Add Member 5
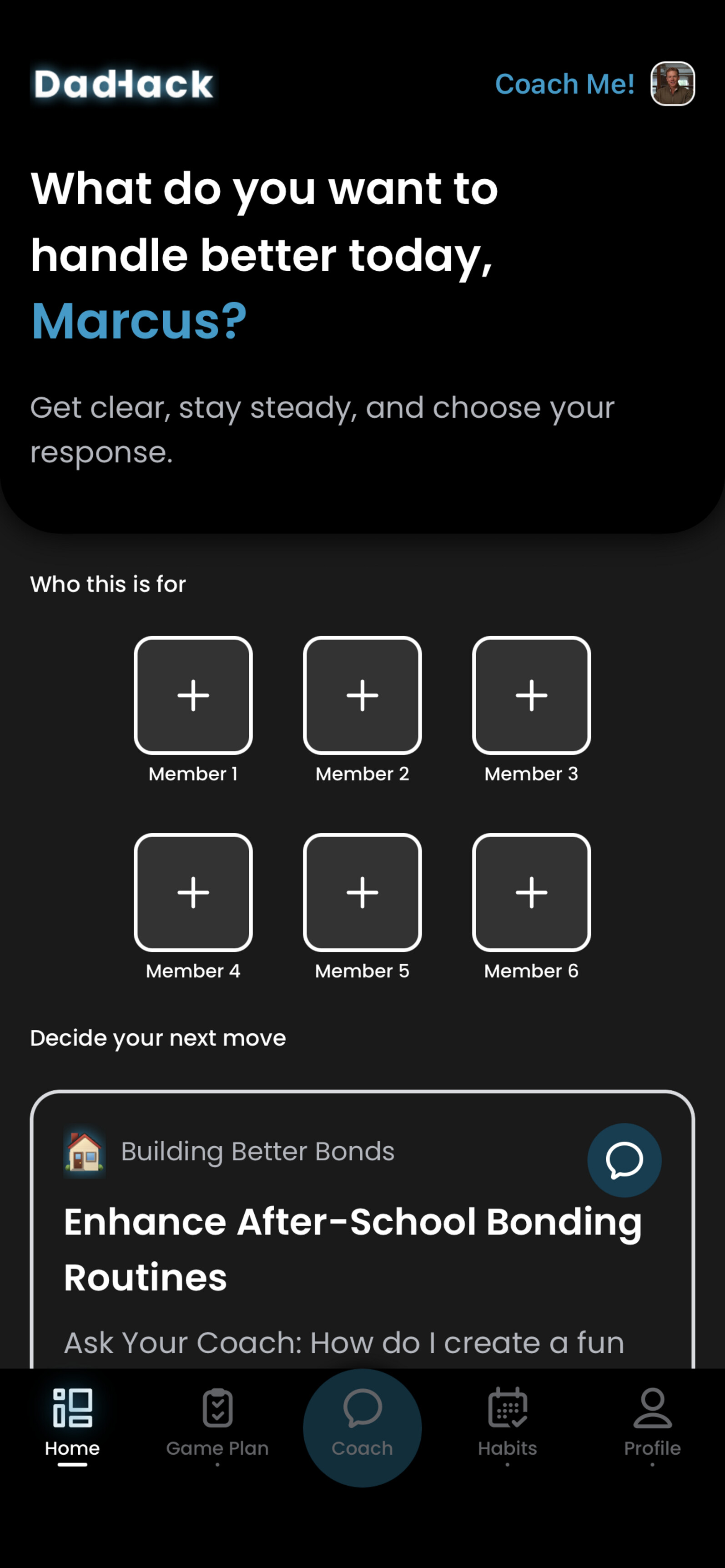 pos(362,892)
